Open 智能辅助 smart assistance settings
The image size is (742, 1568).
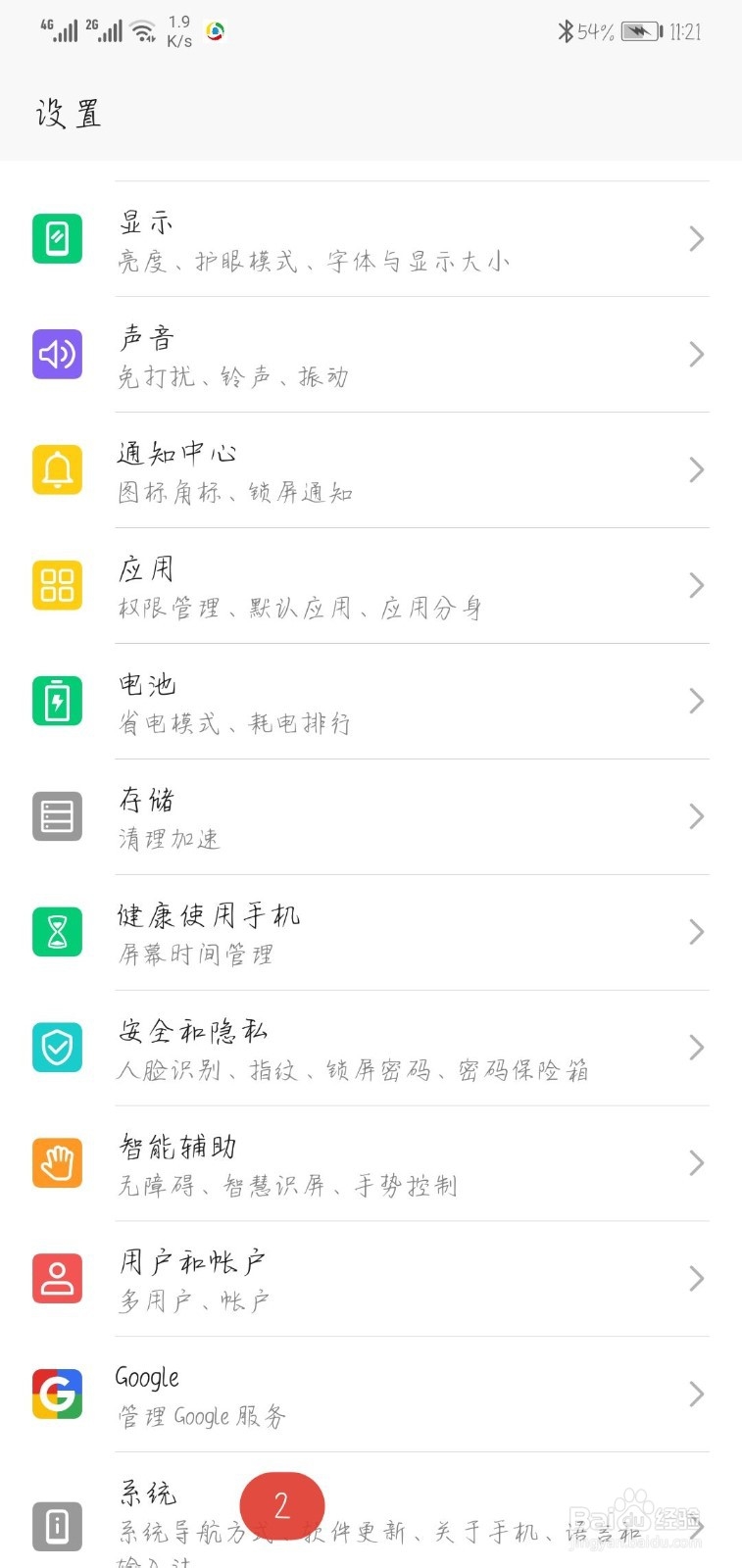coord(371,1164)
